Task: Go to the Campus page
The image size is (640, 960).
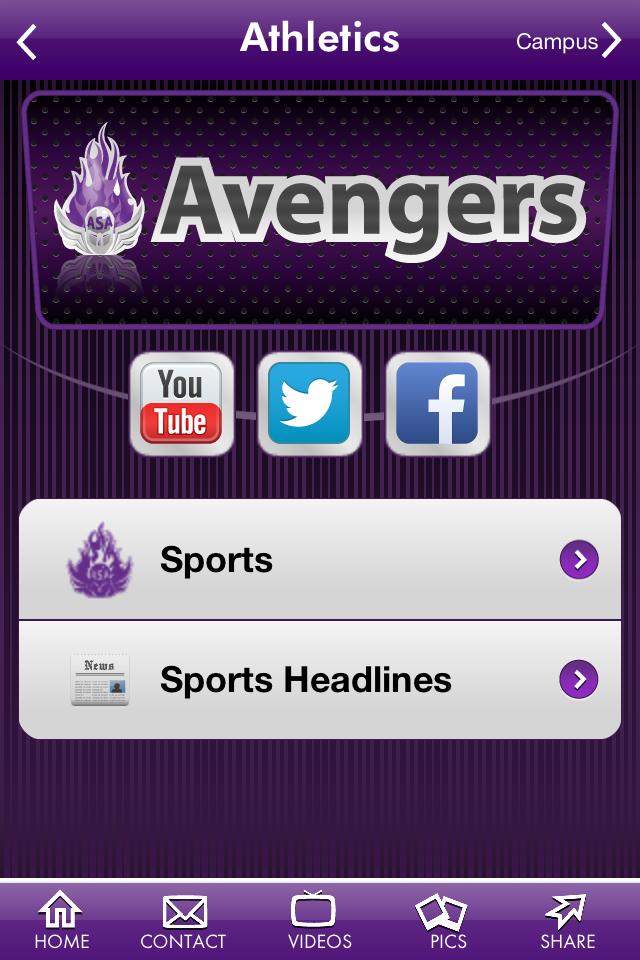Action: coord(568,42)
